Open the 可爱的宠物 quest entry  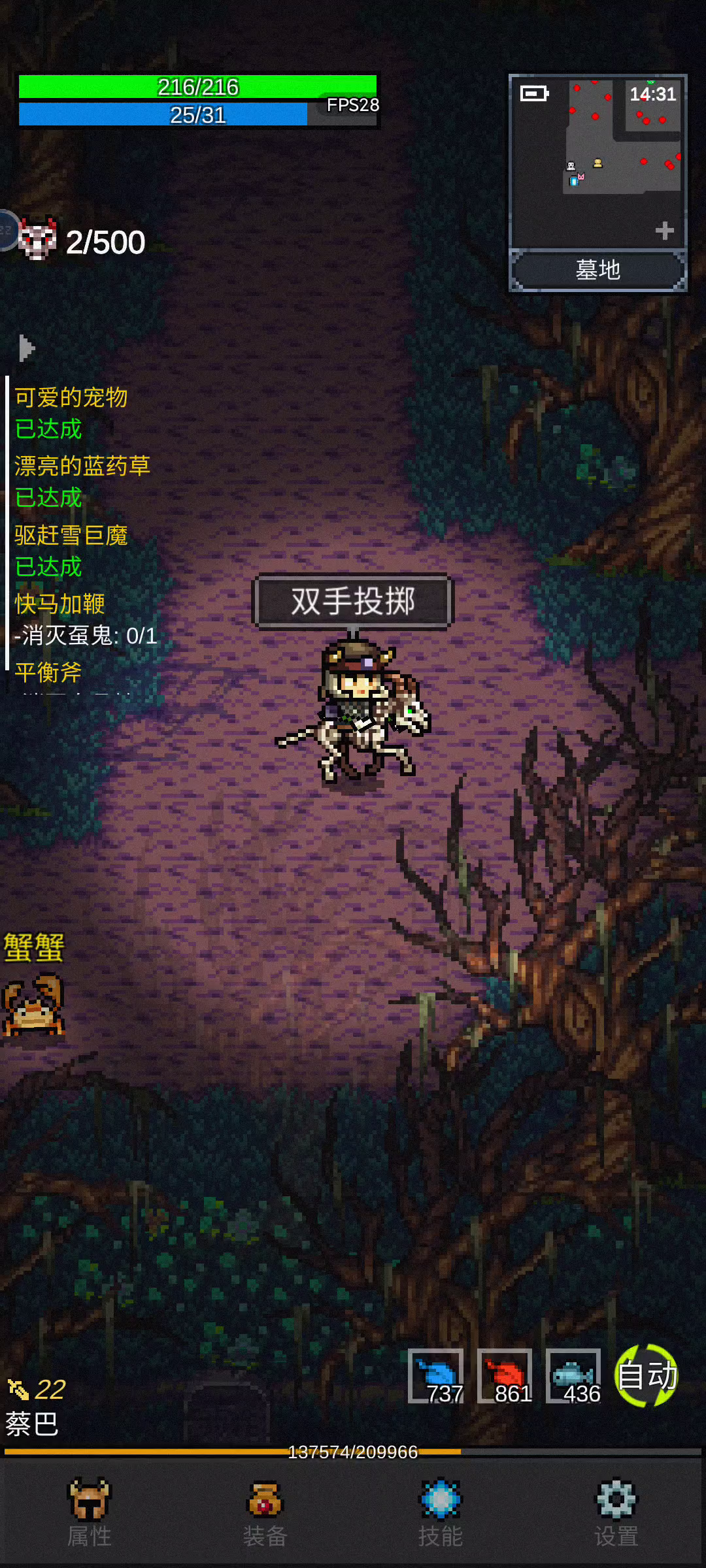point(71,397)
